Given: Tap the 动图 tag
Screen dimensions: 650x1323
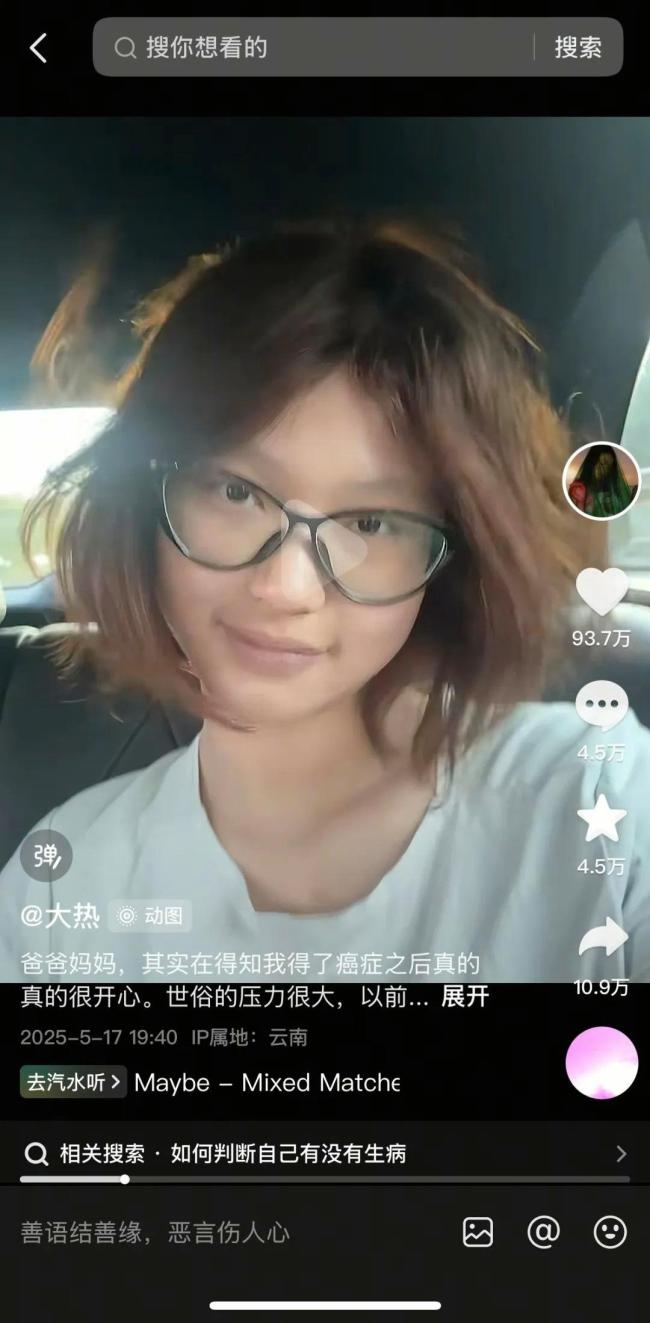Looking at the screenshot, I should [x=150, y=916].
